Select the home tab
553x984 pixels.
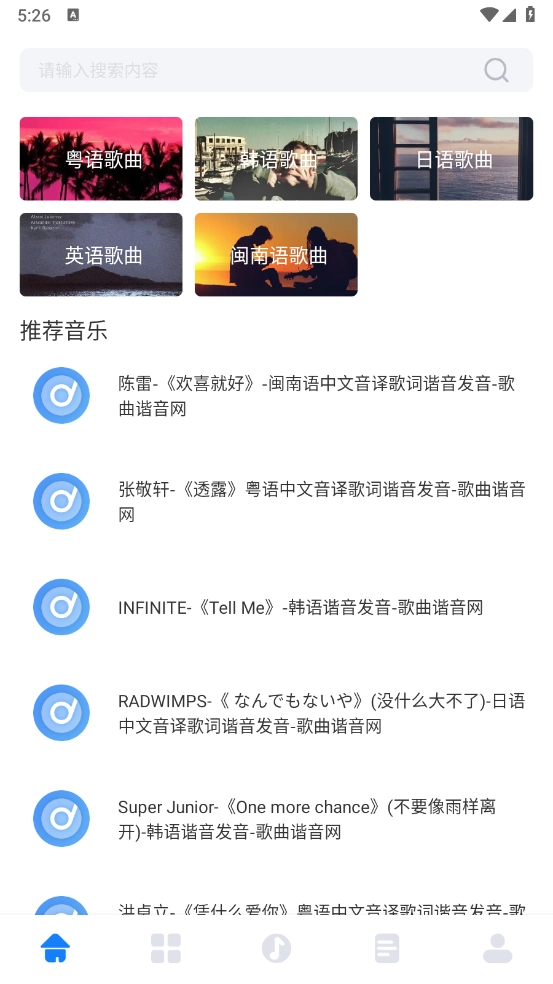point(55,948)
